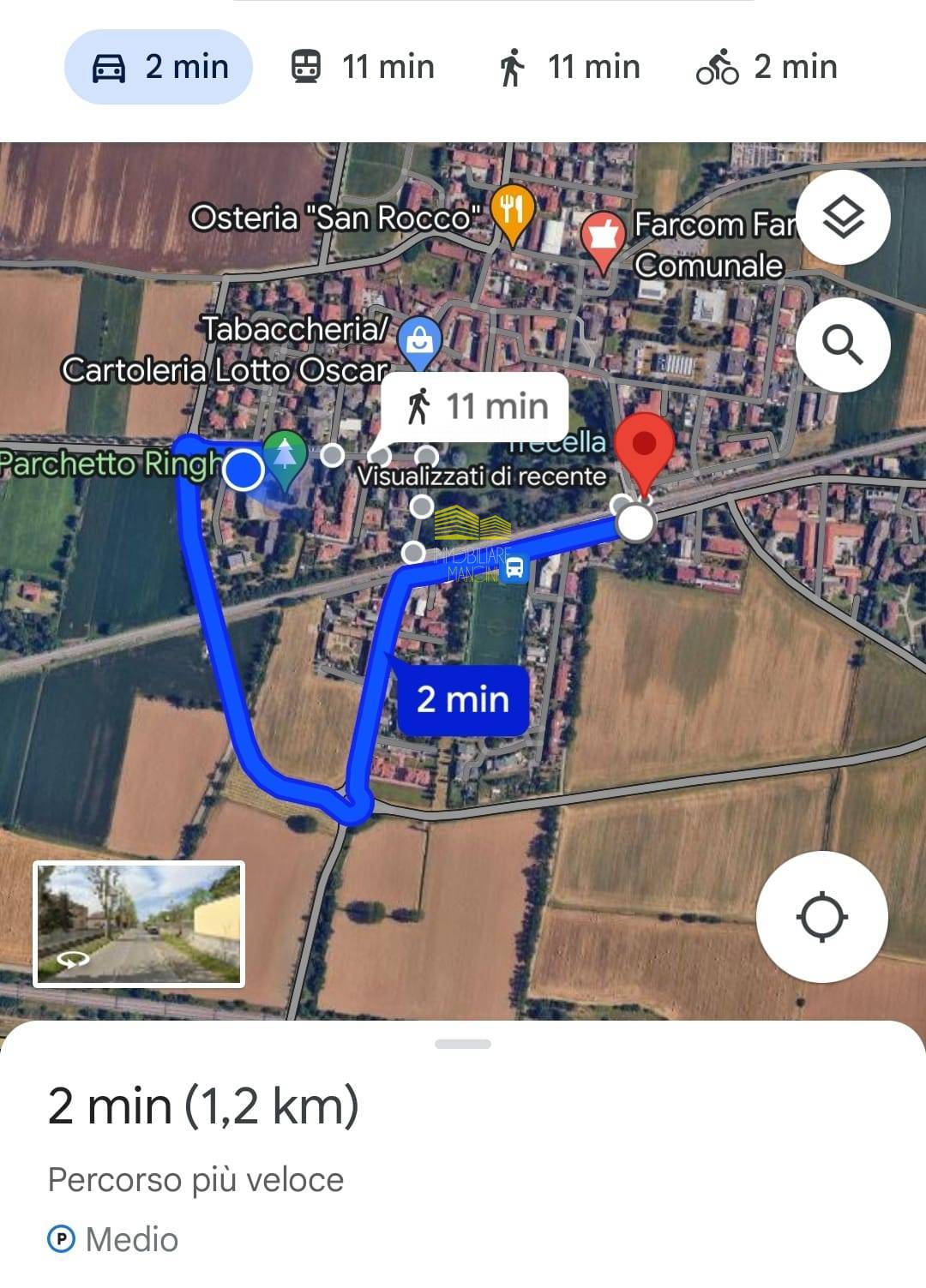Open the Parchetto park marker
This screenshot has height=1288, width=926.
click(285, 454)
